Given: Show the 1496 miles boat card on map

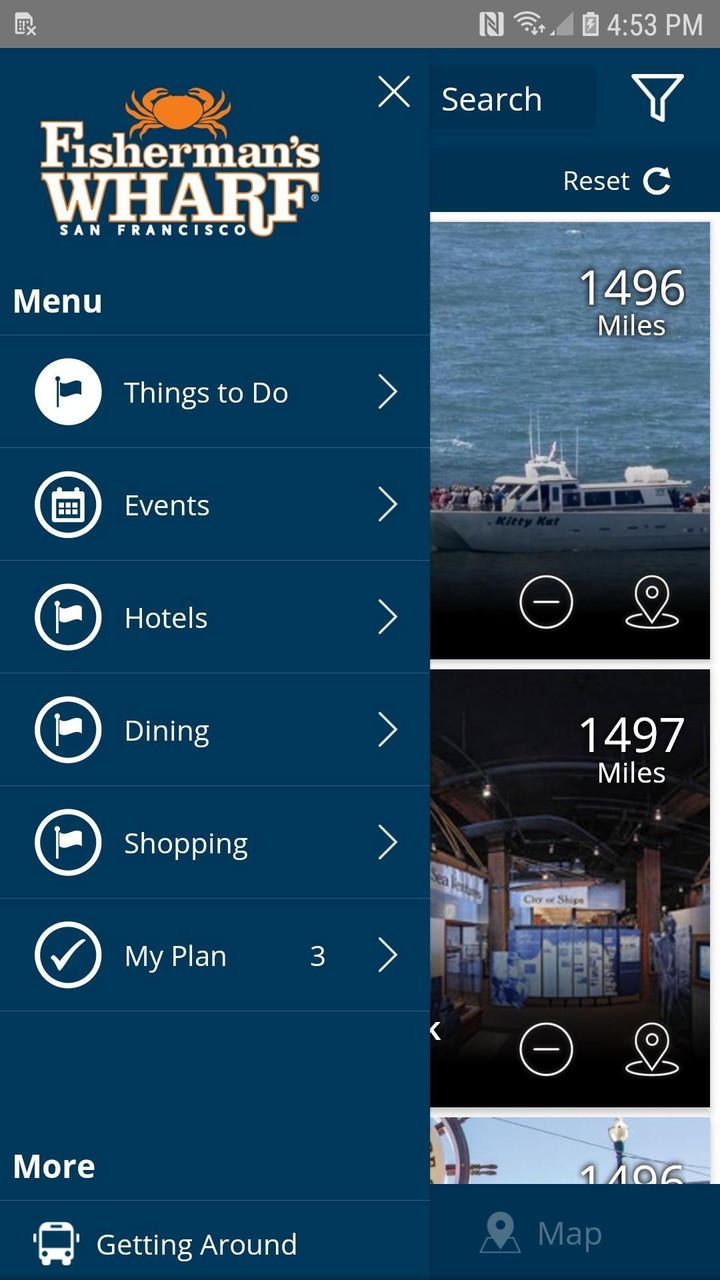Looking at the screenshot, I should 652,602.
